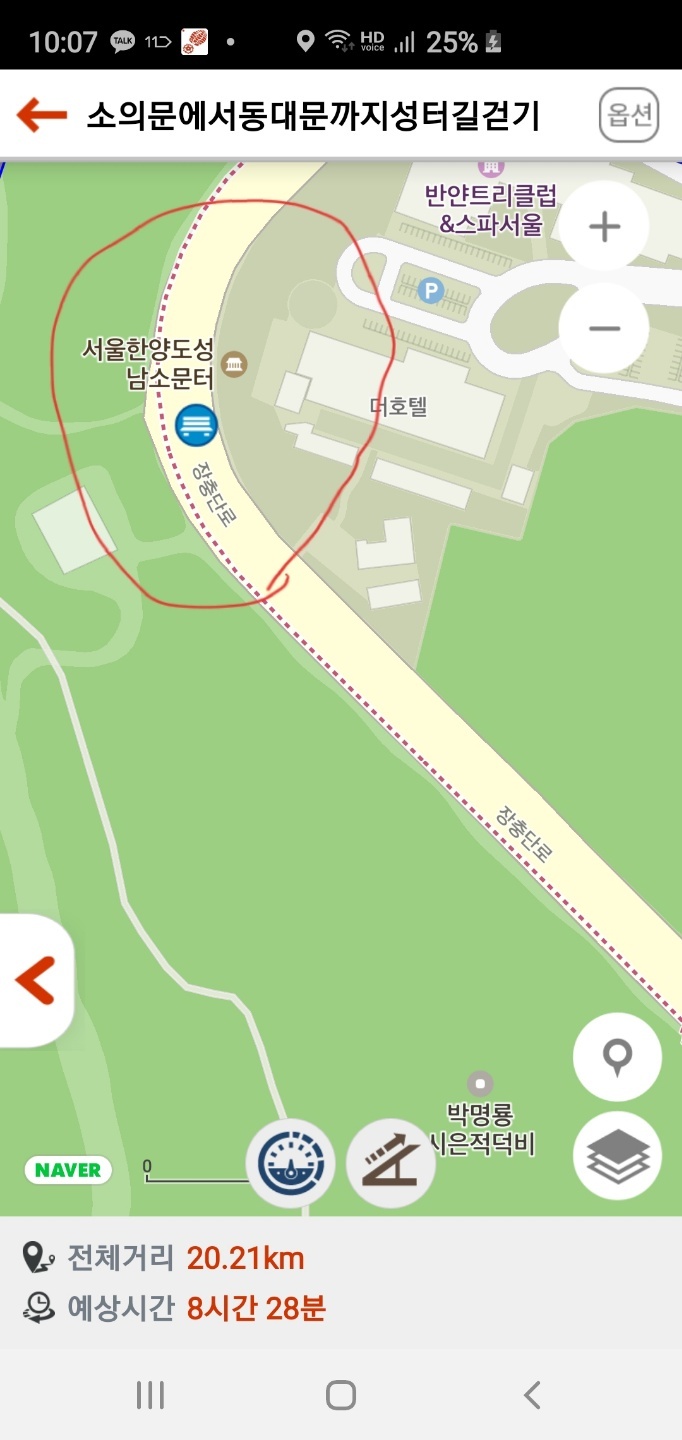The width and height of the screenshot is (682, 1440).
Task: Open the 옵션 options button
Action: tap(629, 116)
